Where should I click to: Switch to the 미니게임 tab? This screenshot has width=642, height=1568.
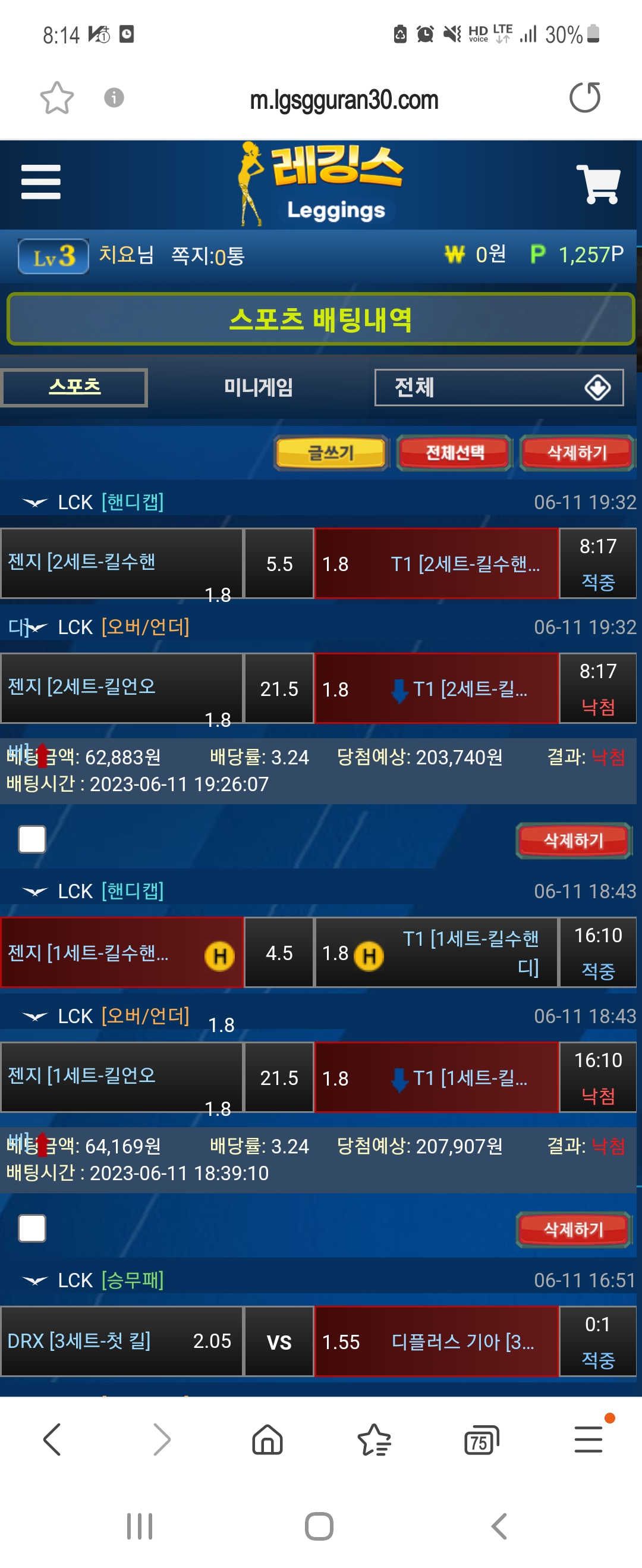(x=259, y=387)
